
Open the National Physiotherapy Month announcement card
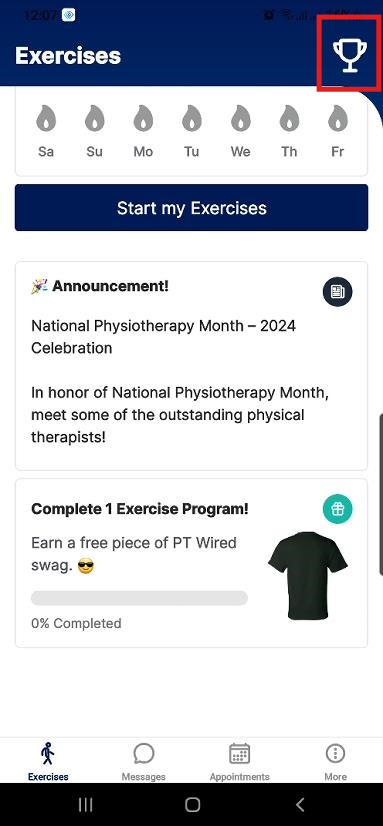pyautogui.click(x=191, y=366)
